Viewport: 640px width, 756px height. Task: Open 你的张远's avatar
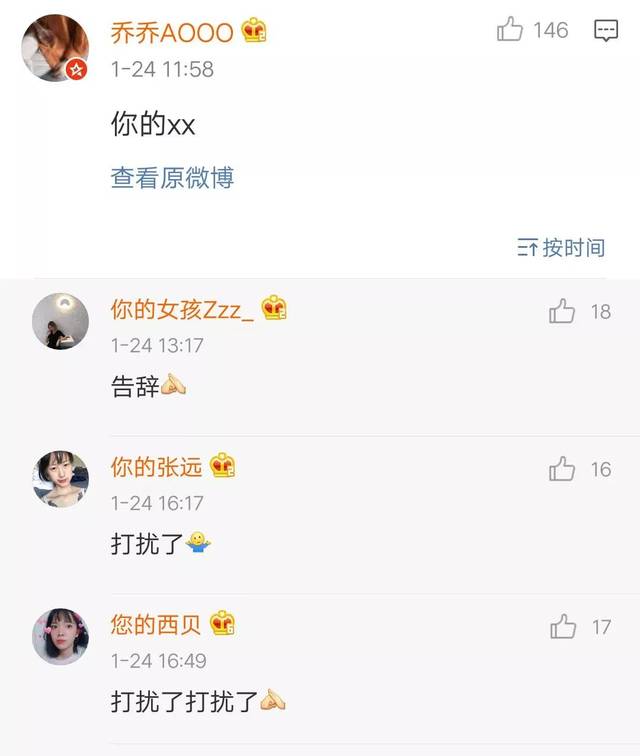[x=60, y=479]
